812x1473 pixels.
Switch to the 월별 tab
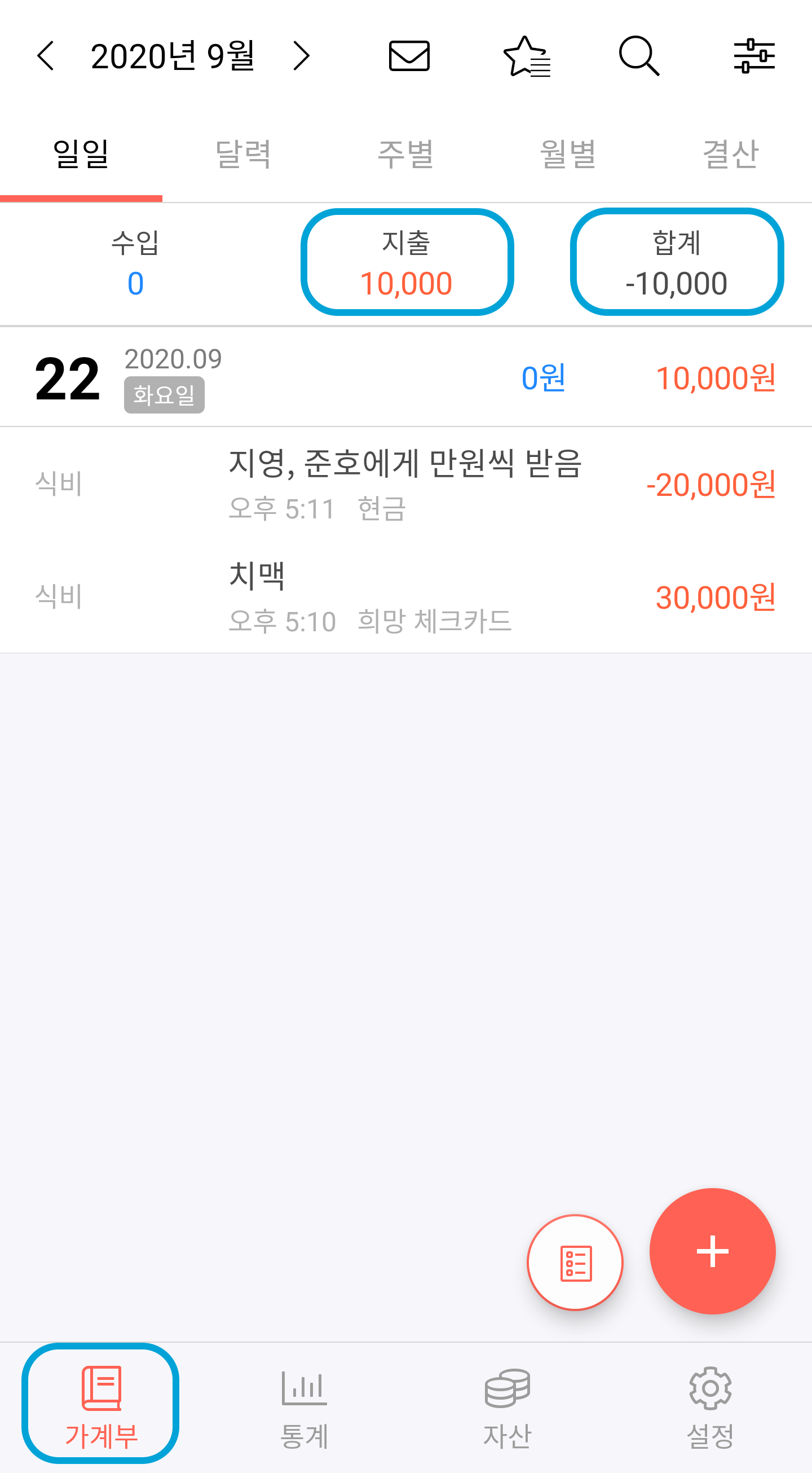click(x=568, y=155)
